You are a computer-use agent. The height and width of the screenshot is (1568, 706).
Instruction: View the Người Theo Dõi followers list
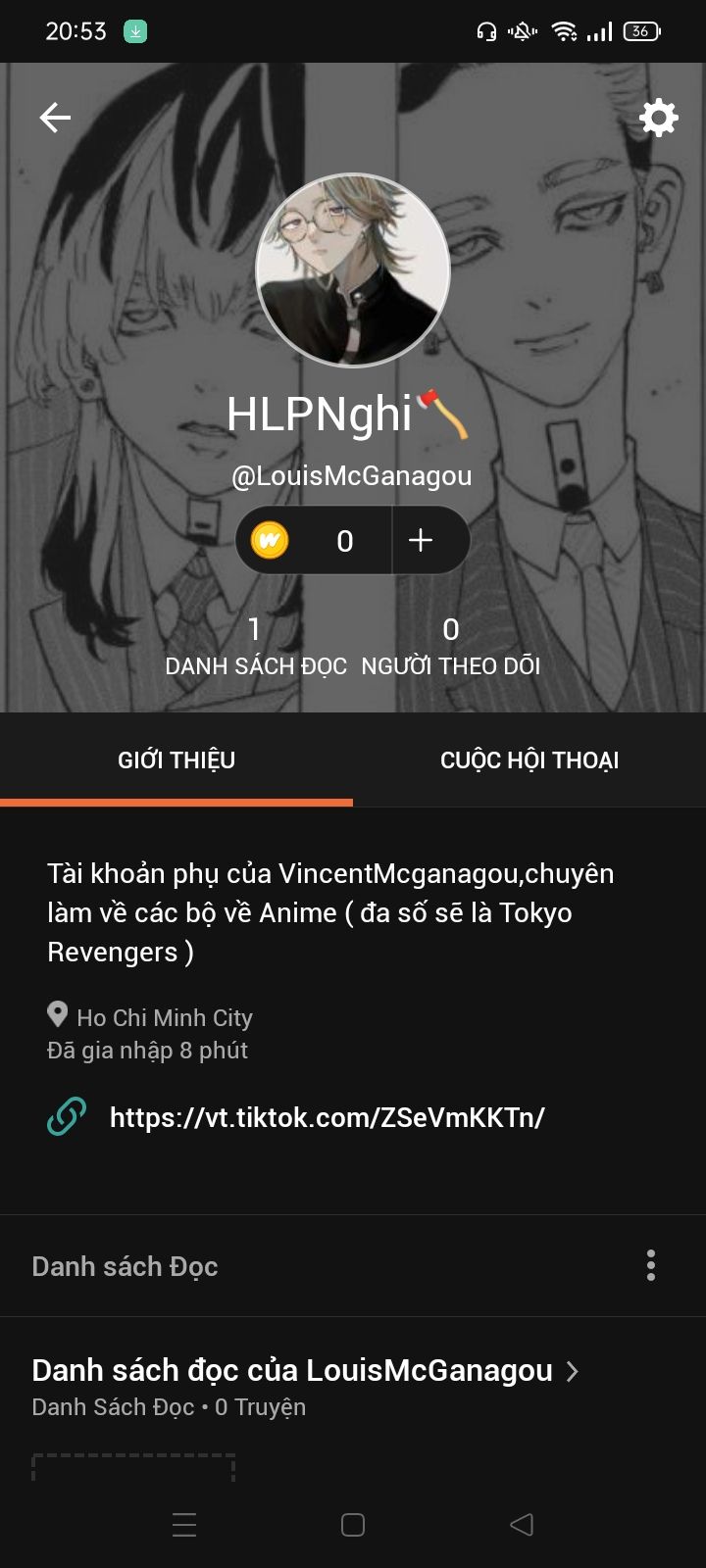[450, 647]
